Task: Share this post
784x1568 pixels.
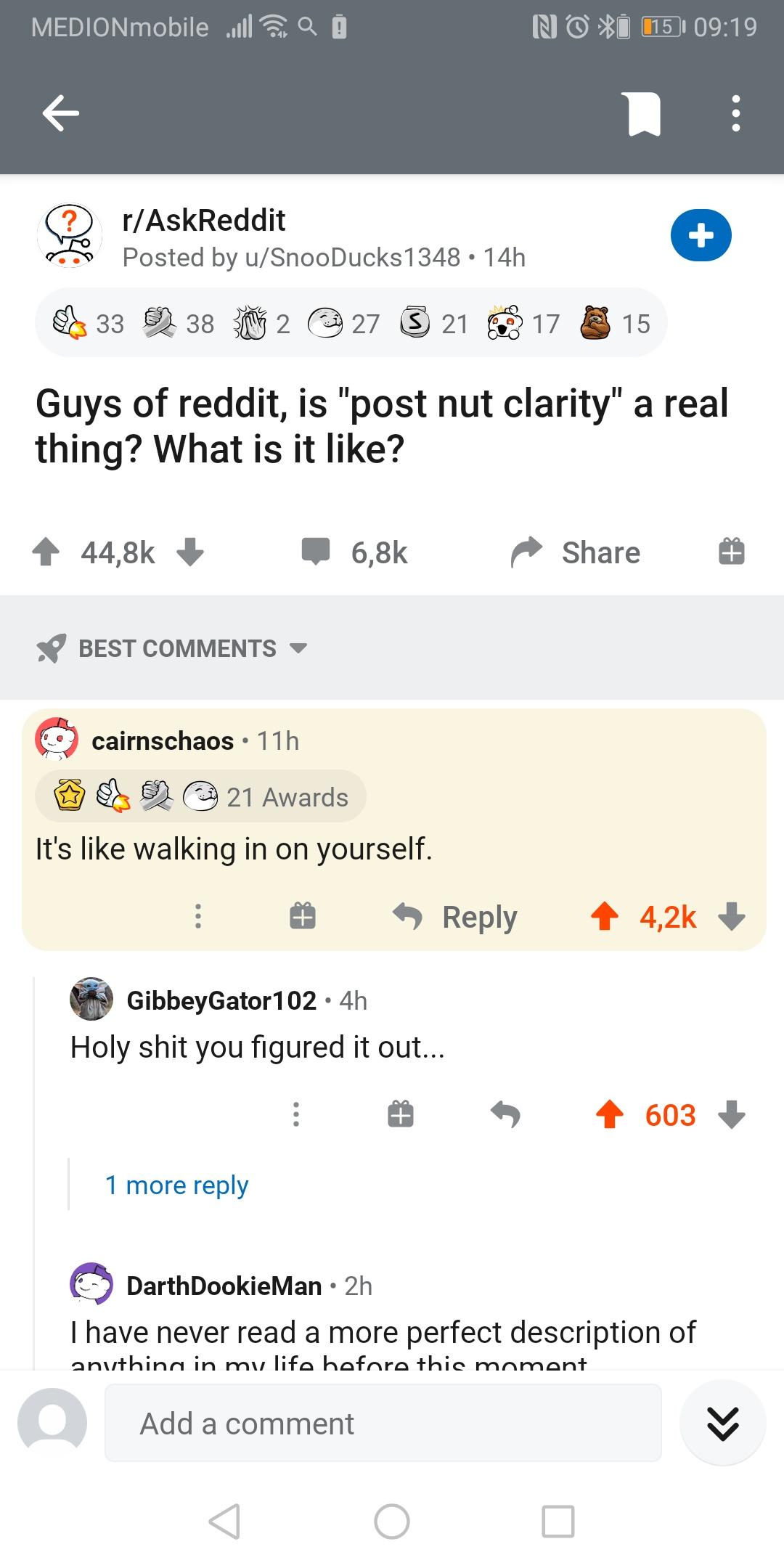Action: coord(576,552)
